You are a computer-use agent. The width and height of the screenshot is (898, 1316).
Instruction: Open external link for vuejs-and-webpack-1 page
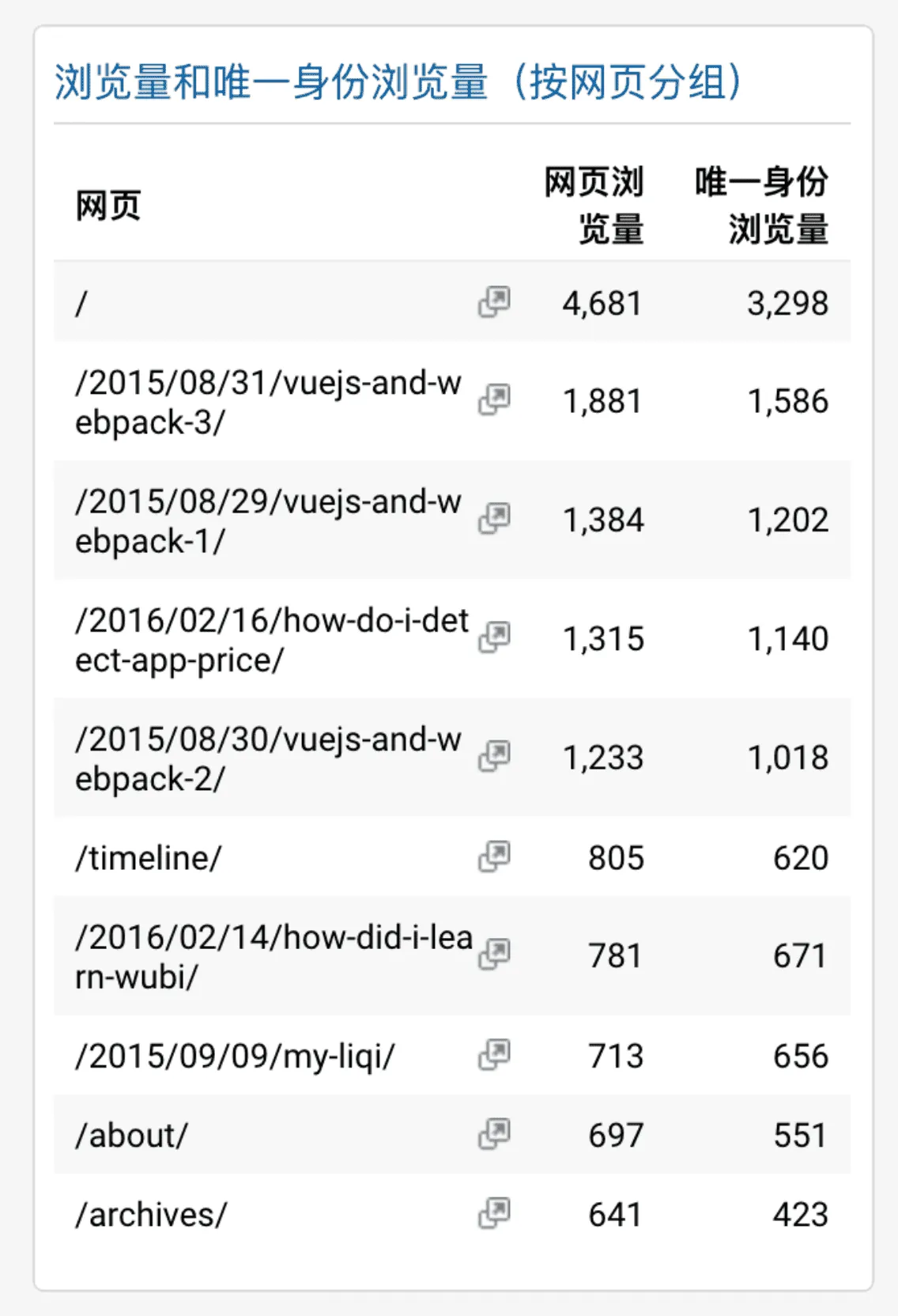pos(494,519)
